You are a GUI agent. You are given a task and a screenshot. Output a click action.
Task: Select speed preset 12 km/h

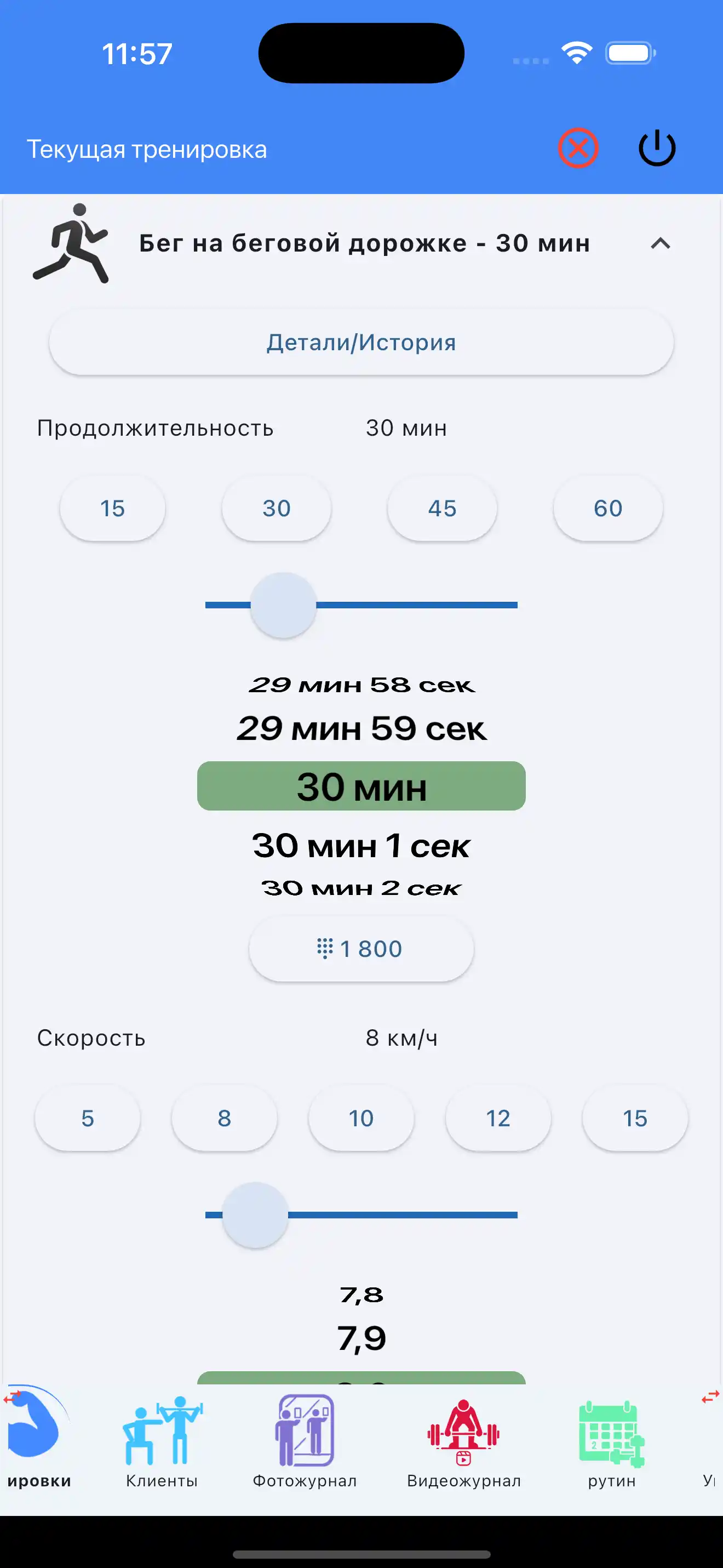pyautogui.click(x=497, y=1118)
